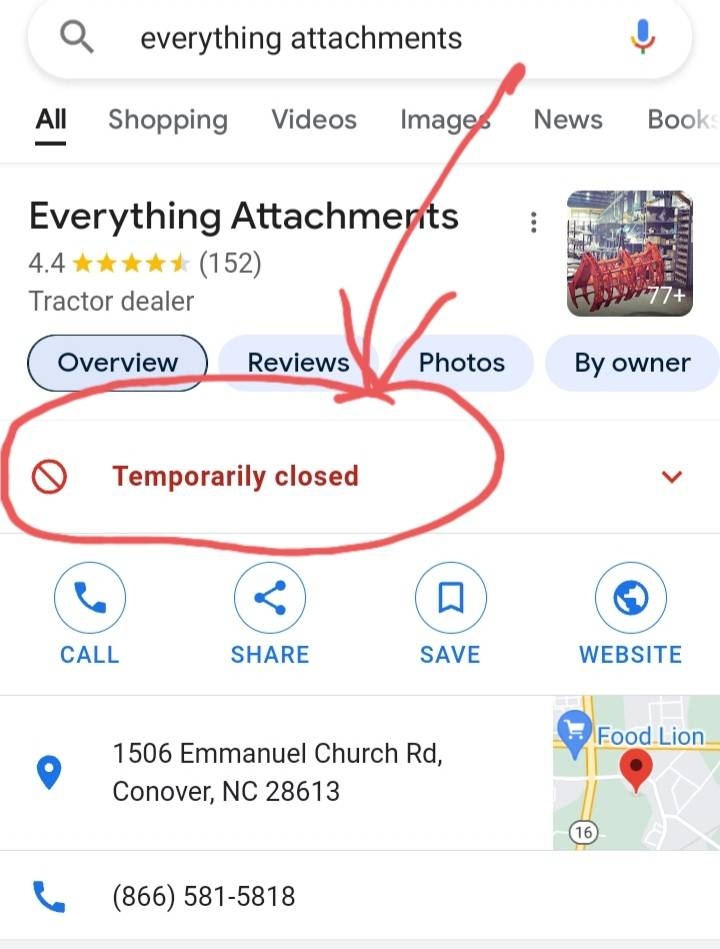Expand the Temporarily closed hours chevron

tap(672, 477)
